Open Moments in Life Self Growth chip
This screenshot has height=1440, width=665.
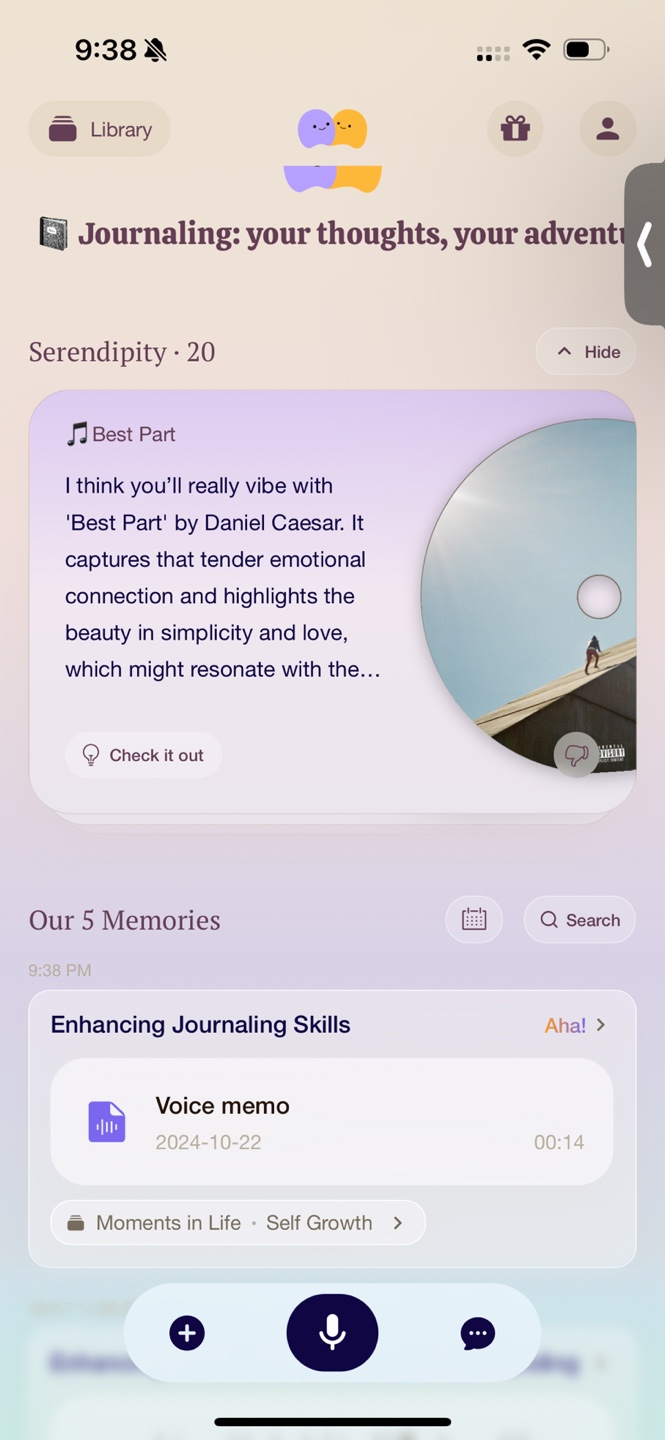(237, 1223)
